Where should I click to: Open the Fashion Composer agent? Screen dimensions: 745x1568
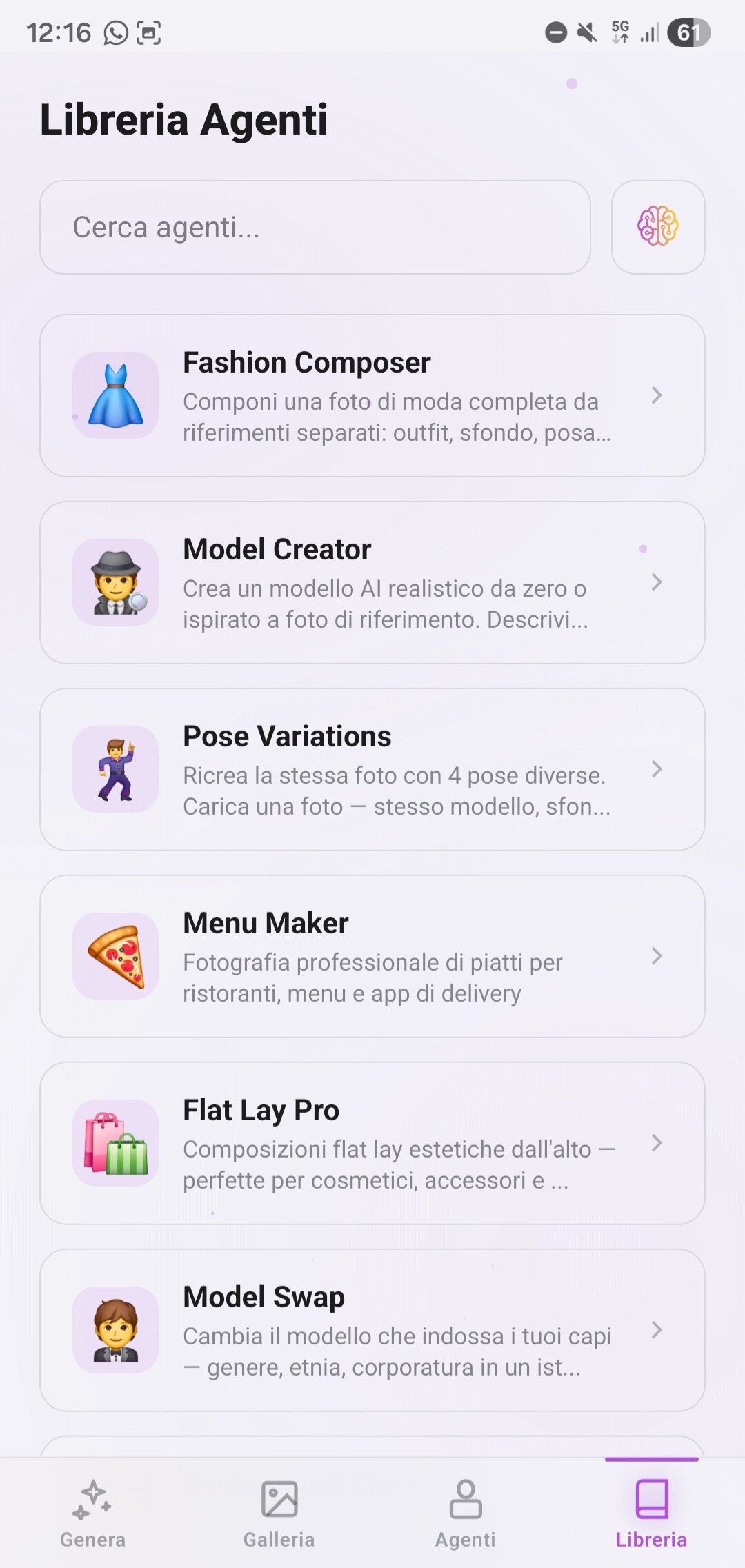[372, 395]
